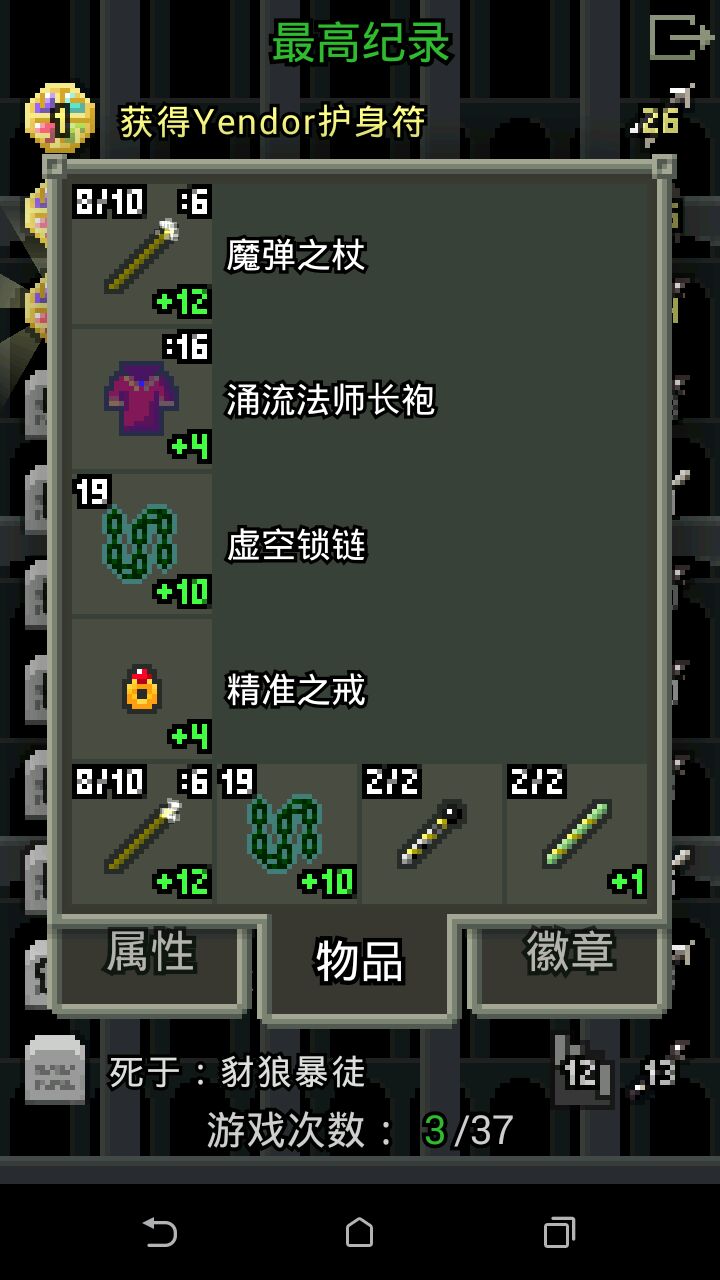Inspect the 精准之戒 ring

click(360, 690)
